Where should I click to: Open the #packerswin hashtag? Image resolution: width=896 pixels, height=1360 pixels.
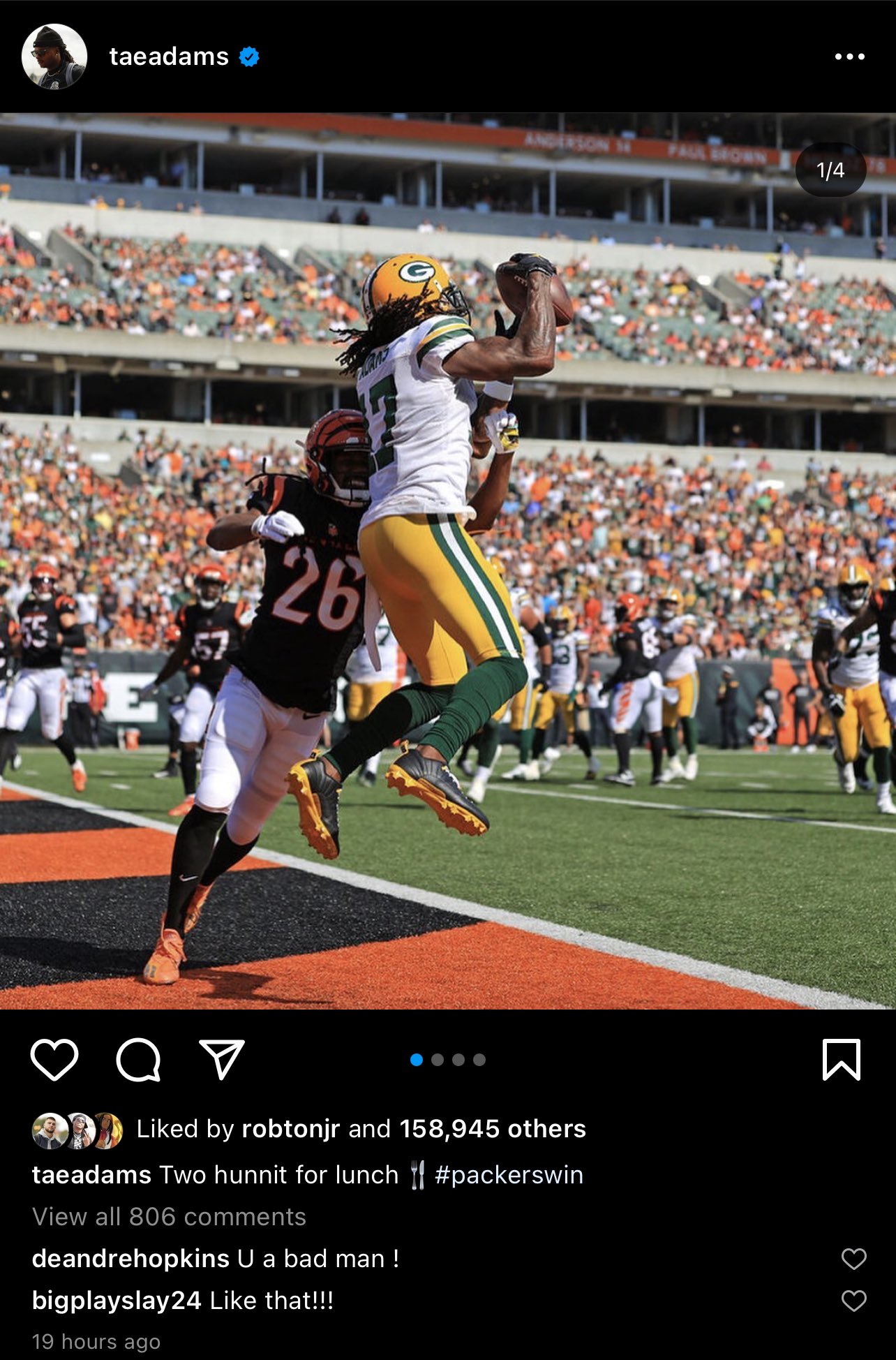[x=509, y=1175]
